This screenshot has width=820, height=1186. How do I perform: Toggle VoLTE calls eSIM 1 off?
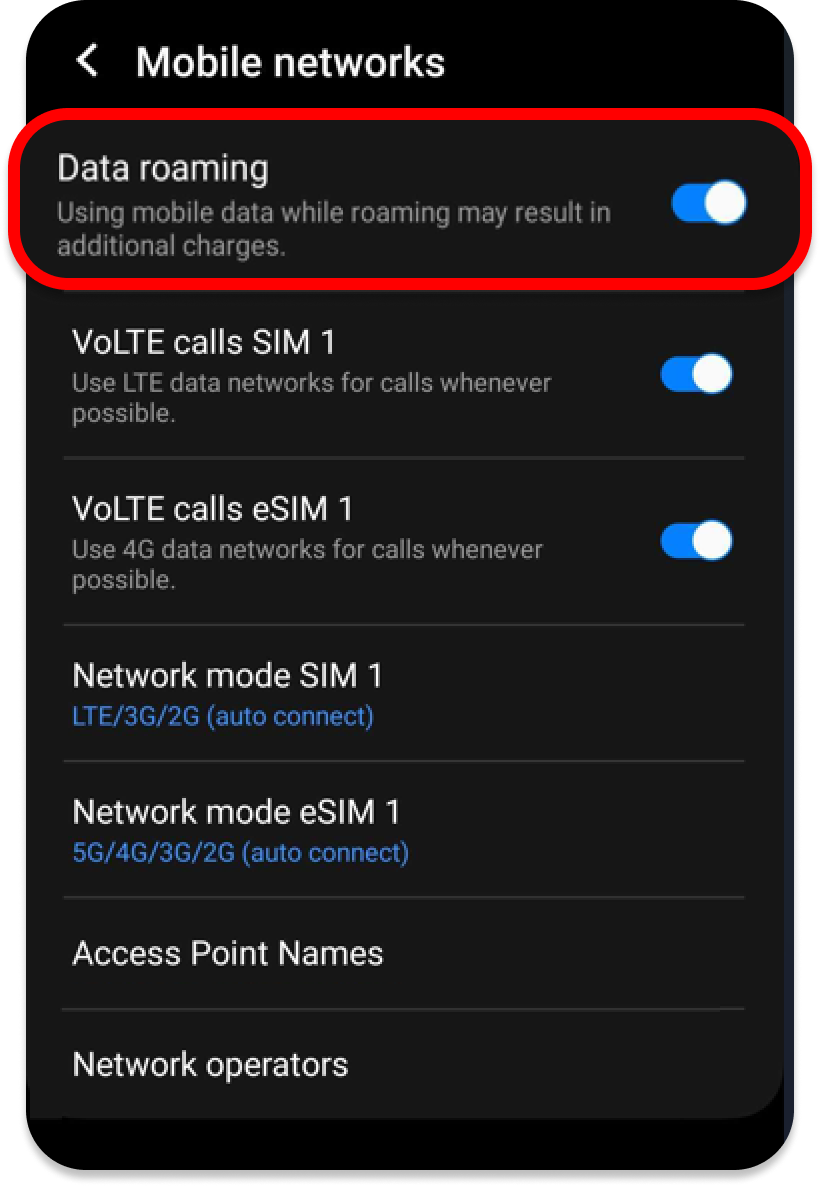click(x=695, y=540)
